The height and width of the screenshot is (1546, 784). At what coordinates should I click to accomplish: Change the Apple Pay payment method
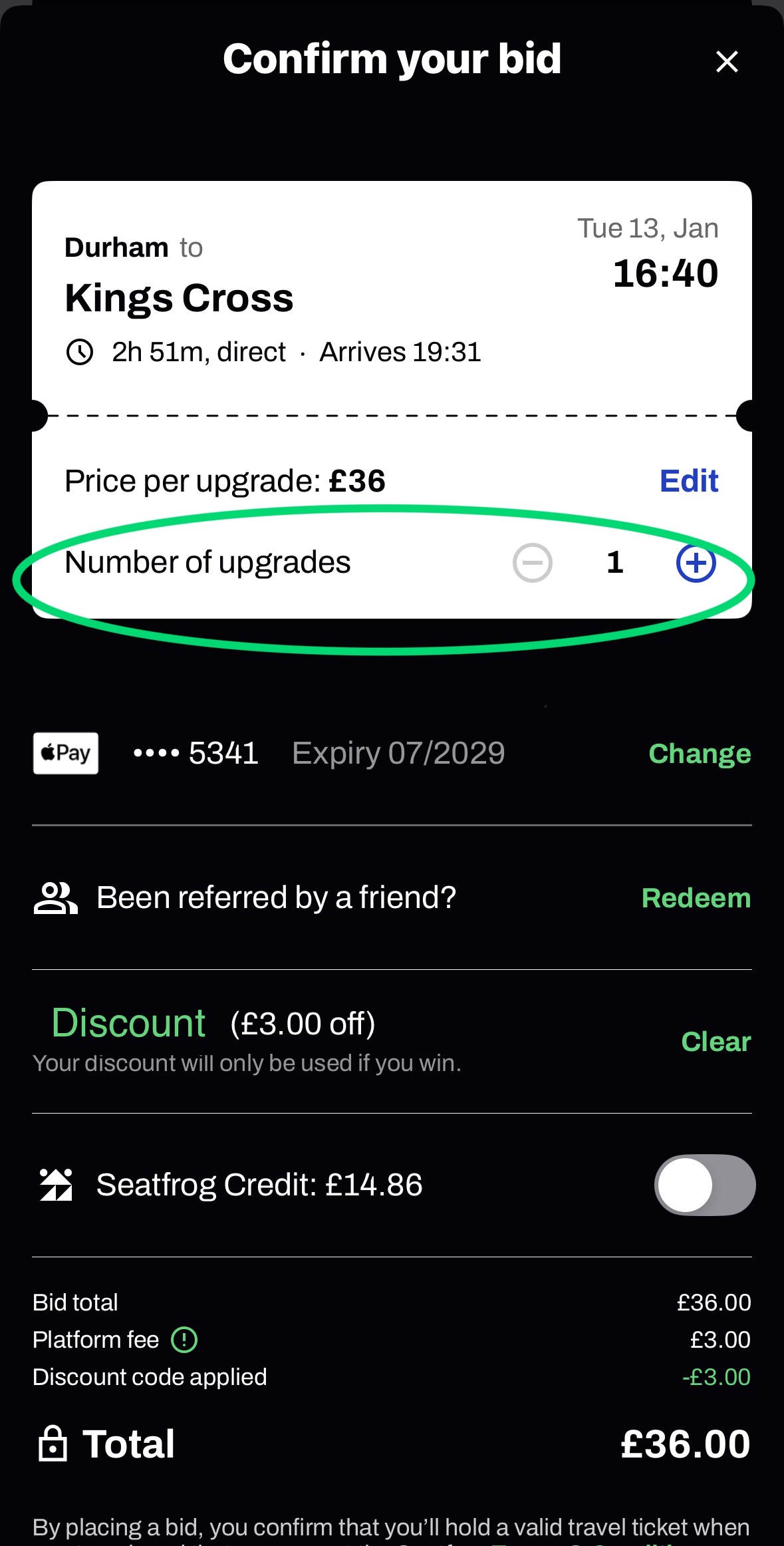click(x=700, y=754)
